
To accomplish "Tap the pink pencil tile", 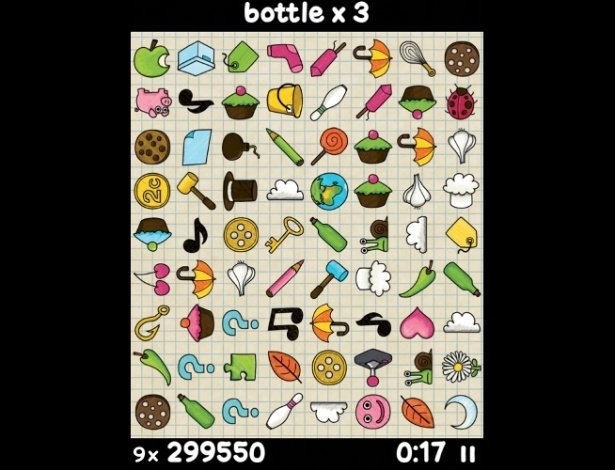I will (284, 277).
